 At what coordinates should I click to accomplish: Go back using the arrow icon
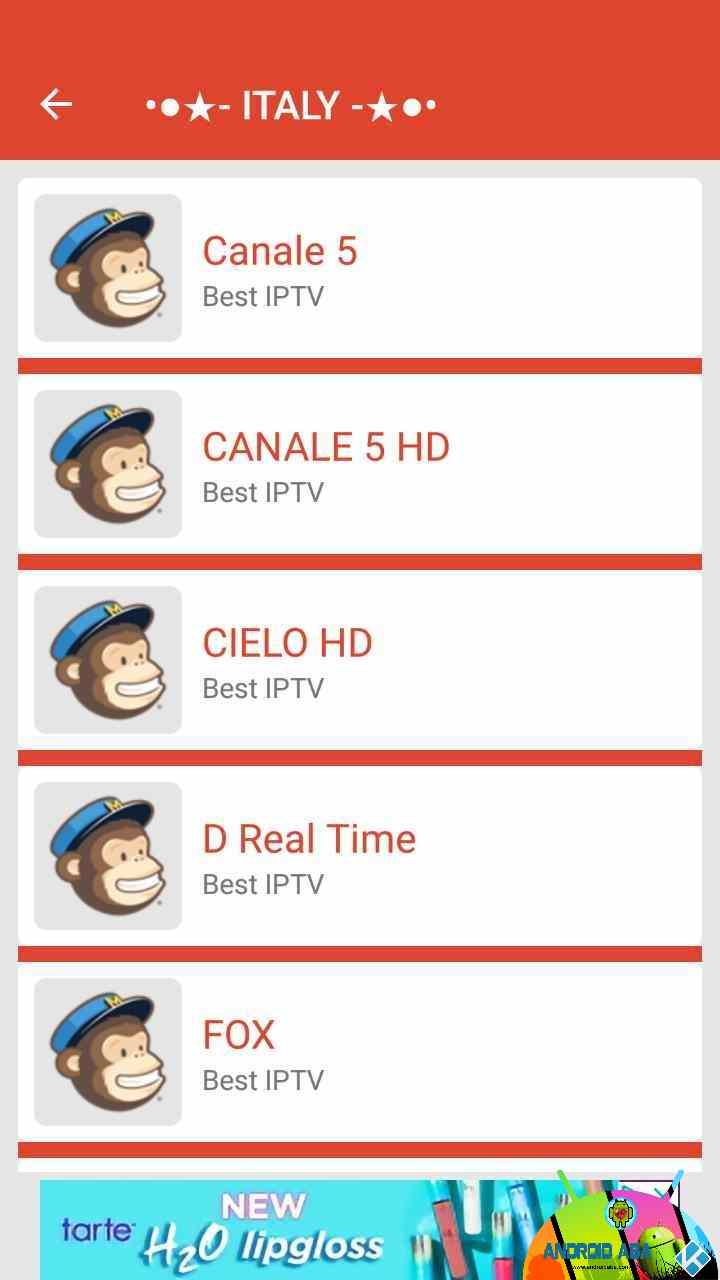(56, 104)
